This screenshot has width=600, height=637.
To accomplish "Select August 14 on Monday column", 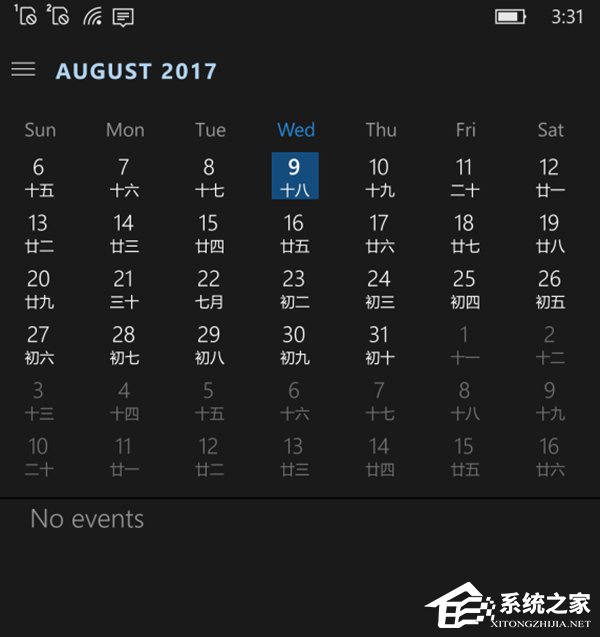I will coord(123,232).
